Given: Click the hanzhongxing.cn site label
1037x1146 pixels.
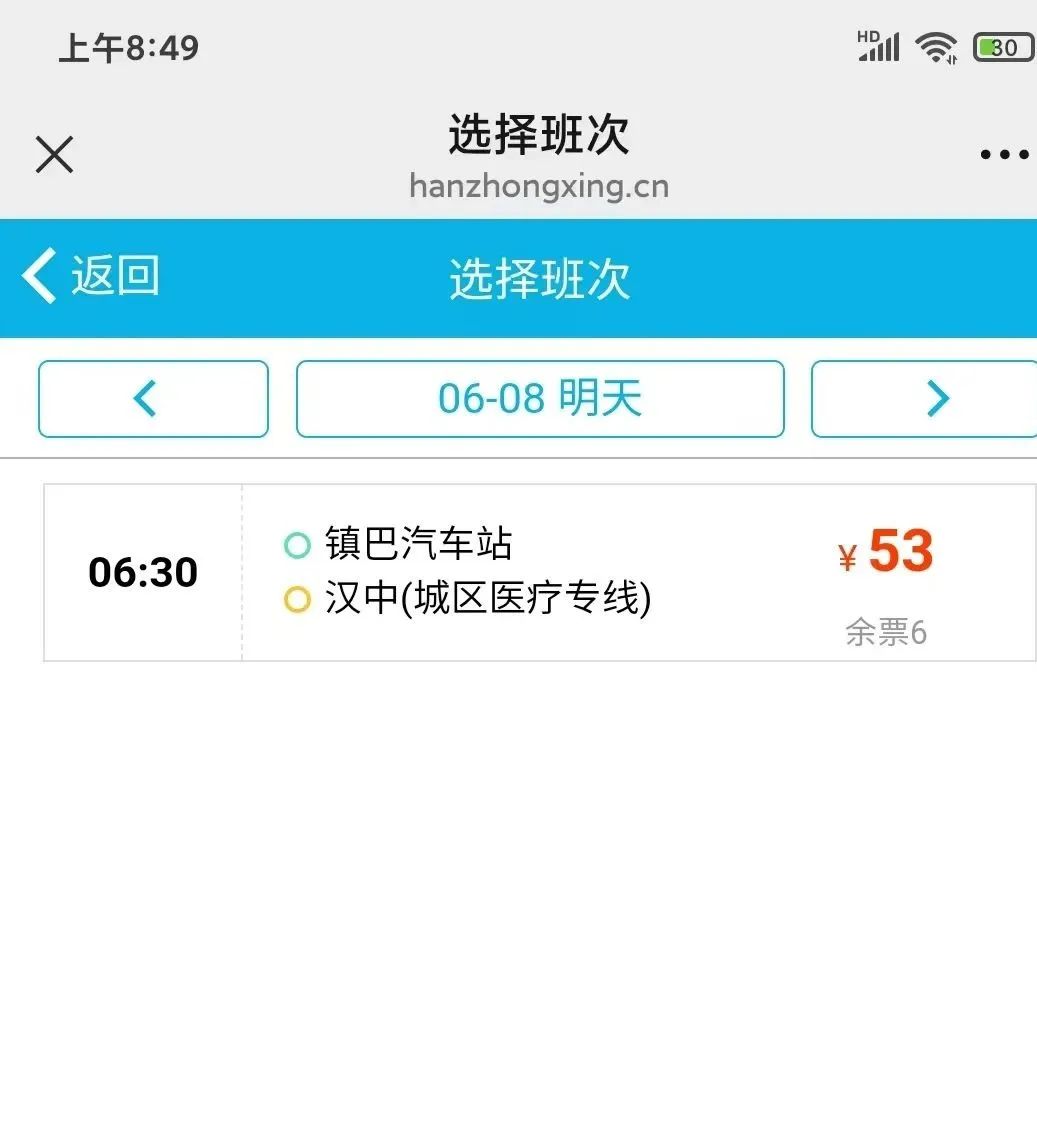Looking at the screenshot, I should point(539,186).
